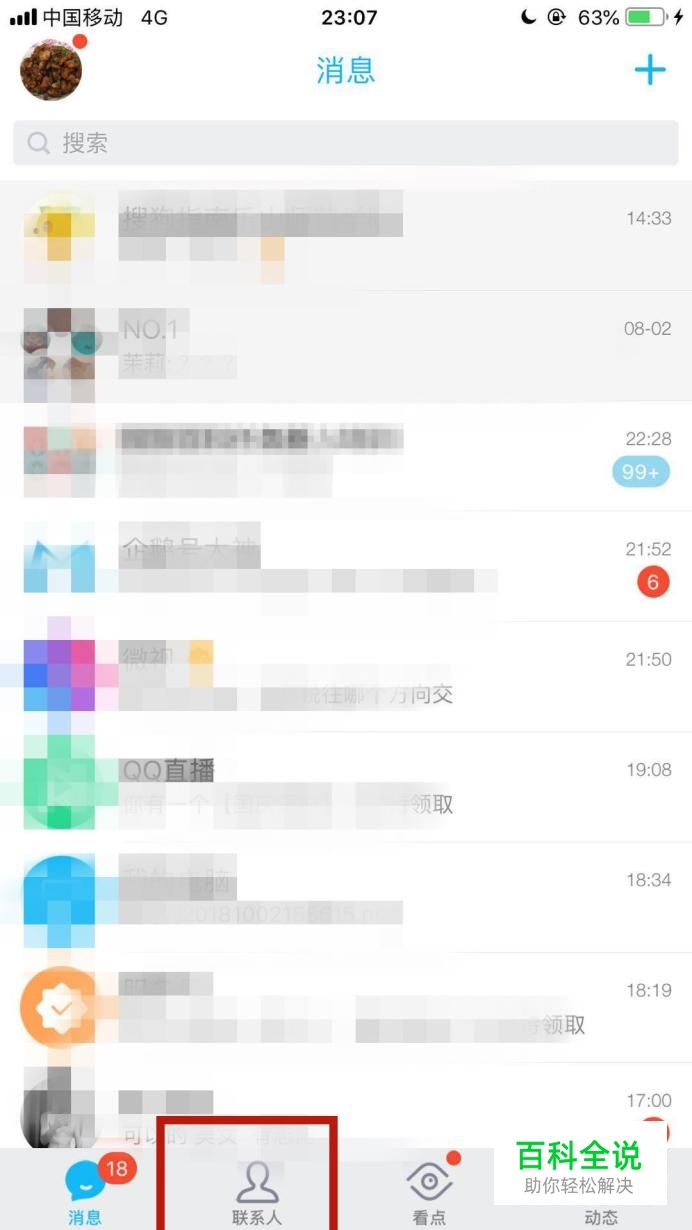The image size is (692, 1230).
Task: Focus the 搜索 search box
Action: pyautogui.click(x=346, y=143)
